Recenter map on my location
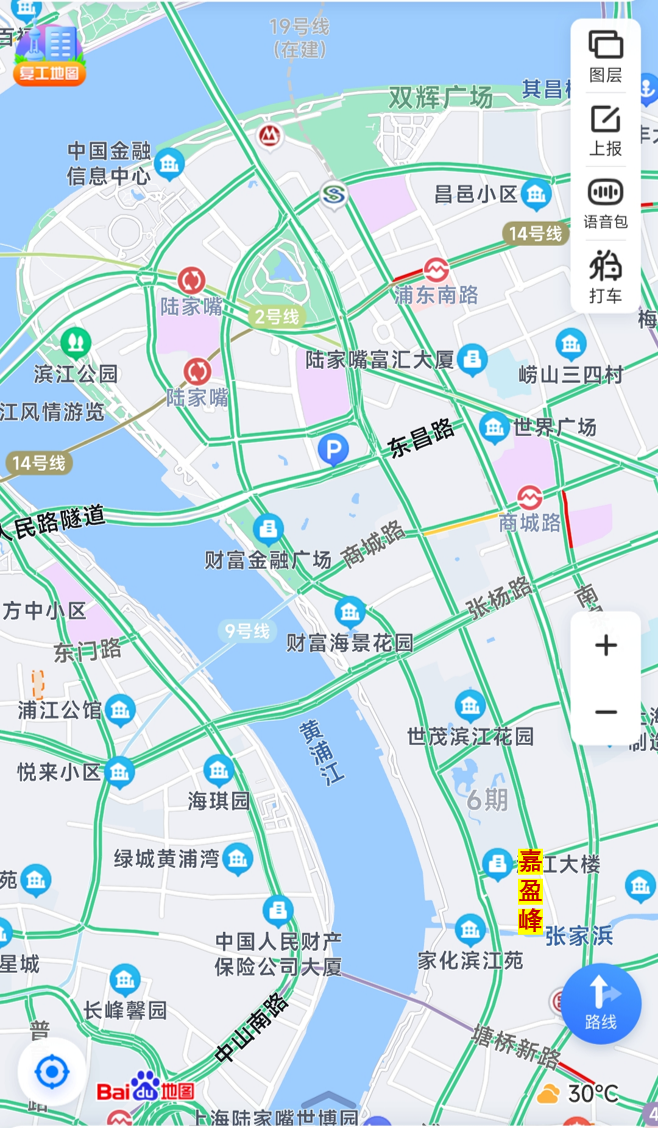658x1128 pixels. tap(50, 1073)
